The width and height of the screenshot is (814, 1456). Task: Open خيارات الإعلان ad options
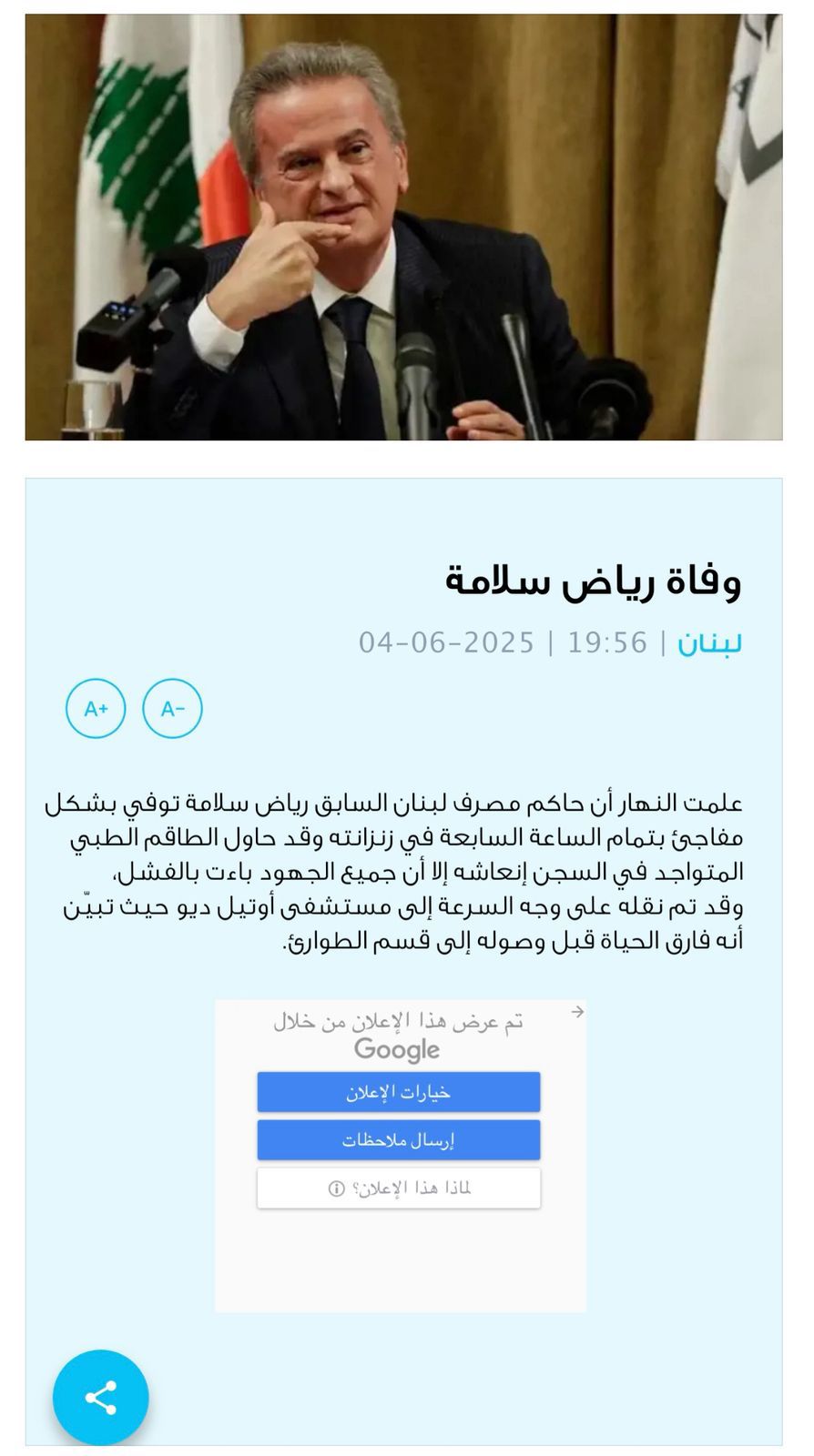(x=398, y=1092)
